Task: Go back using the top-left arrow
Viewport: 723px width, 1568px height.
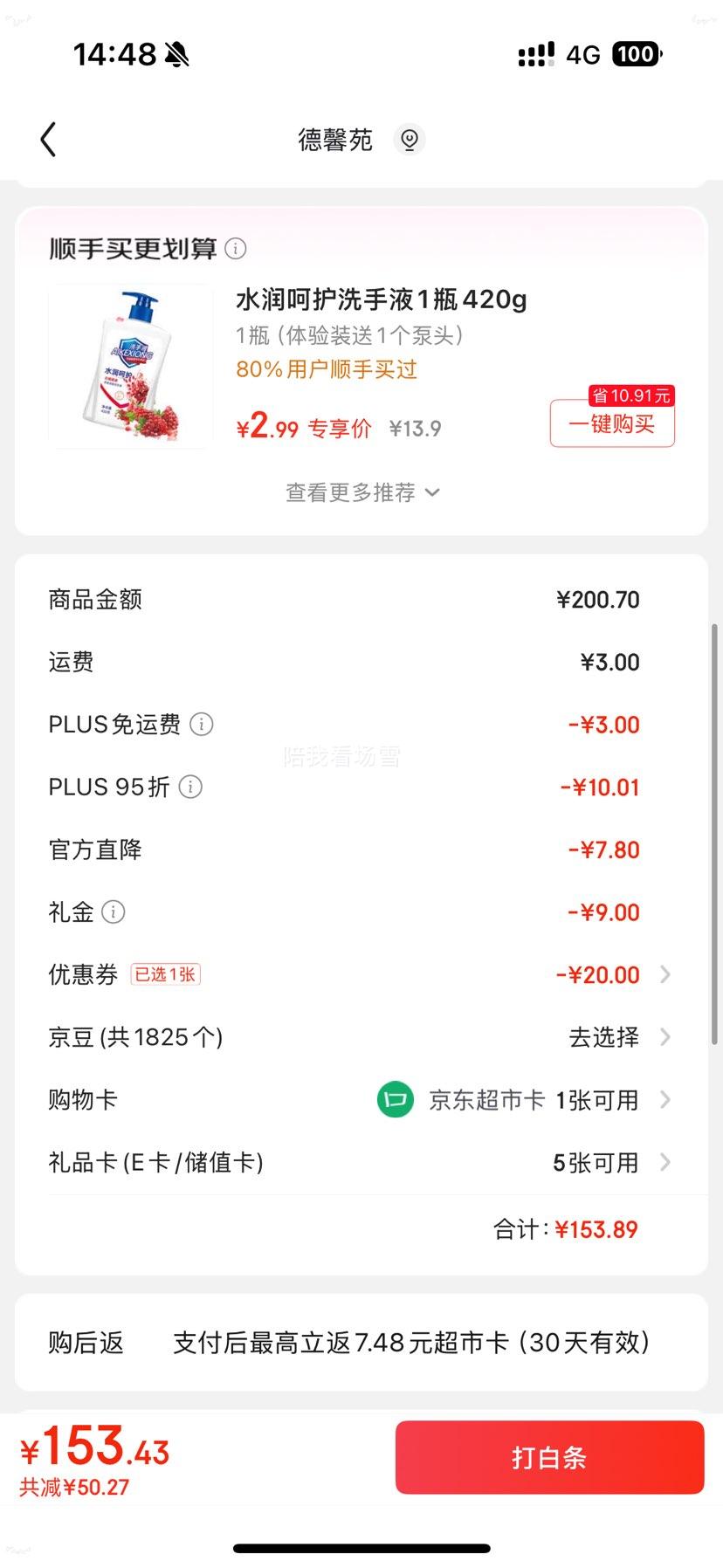Action: pyautogui.click(x=48, y=140)
